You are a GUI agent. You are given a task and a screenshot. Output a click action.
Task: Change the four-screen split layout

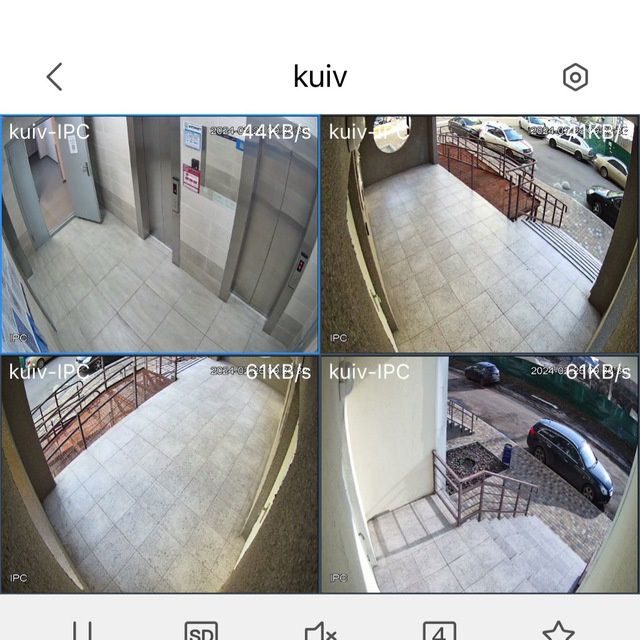[x=439, y=631]
